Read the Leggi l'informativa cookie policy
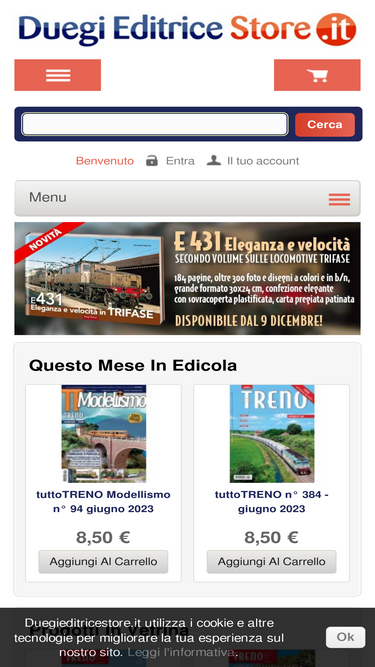Image resolution: width=375 pixels, height=667 pixels. click(x=182, y=652)
